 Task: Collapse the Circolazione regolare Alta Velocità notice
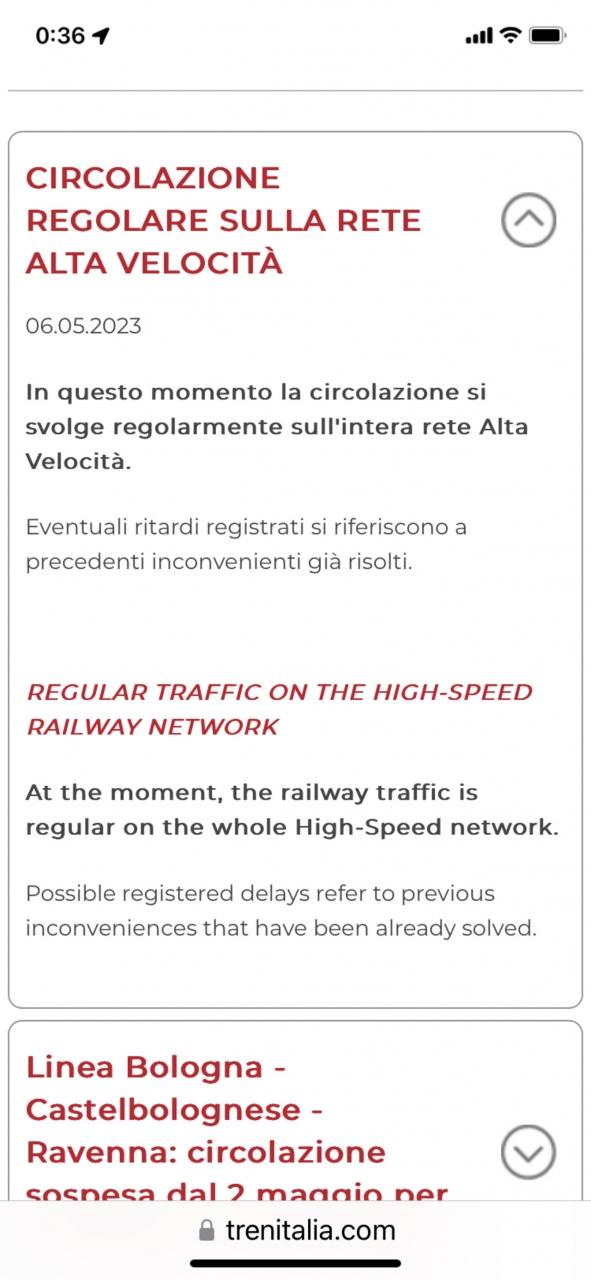pos(528,220)
